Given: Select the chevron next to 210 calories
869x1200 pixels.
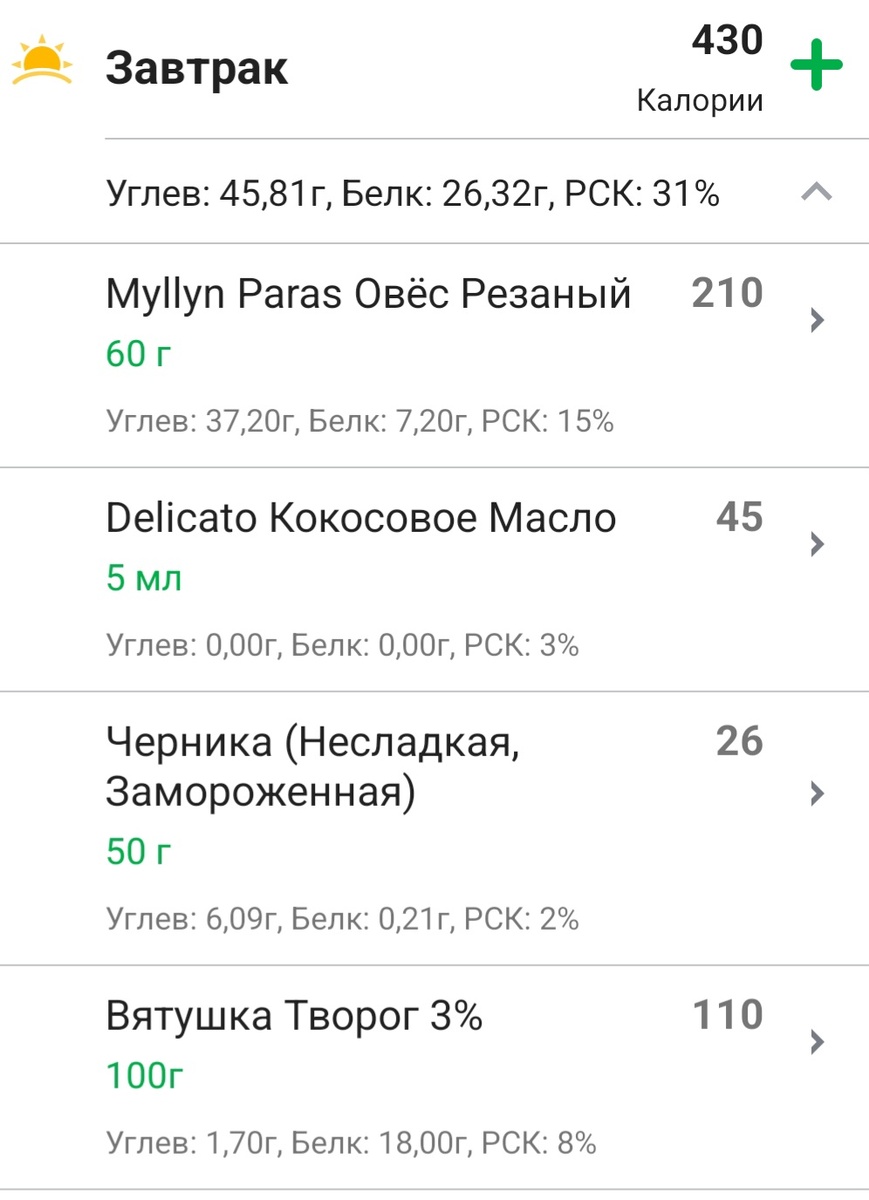Looking at the screenshot, I should tap(817, 320).
